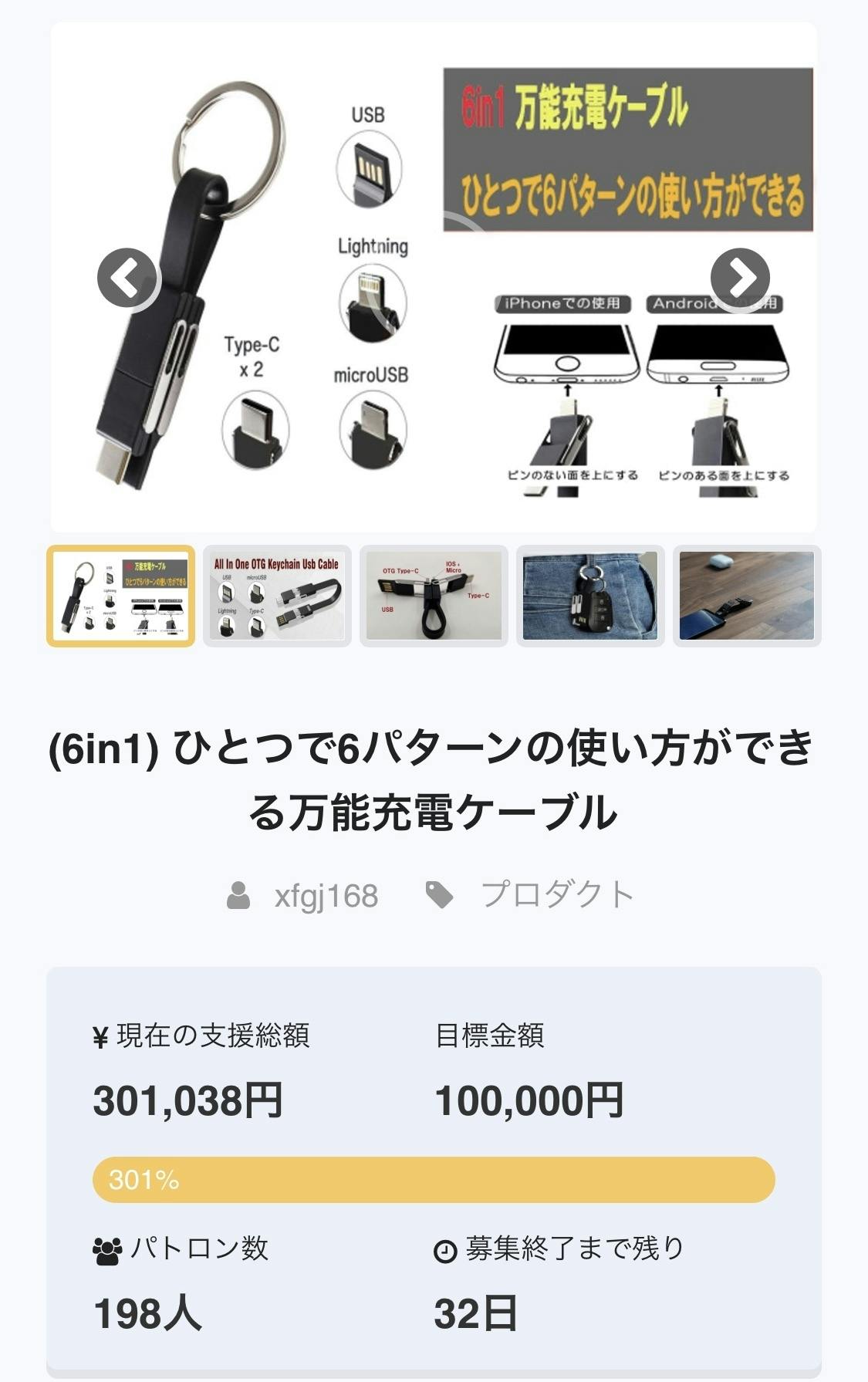The width and height of the screenshot is (868, 1382).
Task: Open project owner xfgj168's profile
Action: pos(326,896)
